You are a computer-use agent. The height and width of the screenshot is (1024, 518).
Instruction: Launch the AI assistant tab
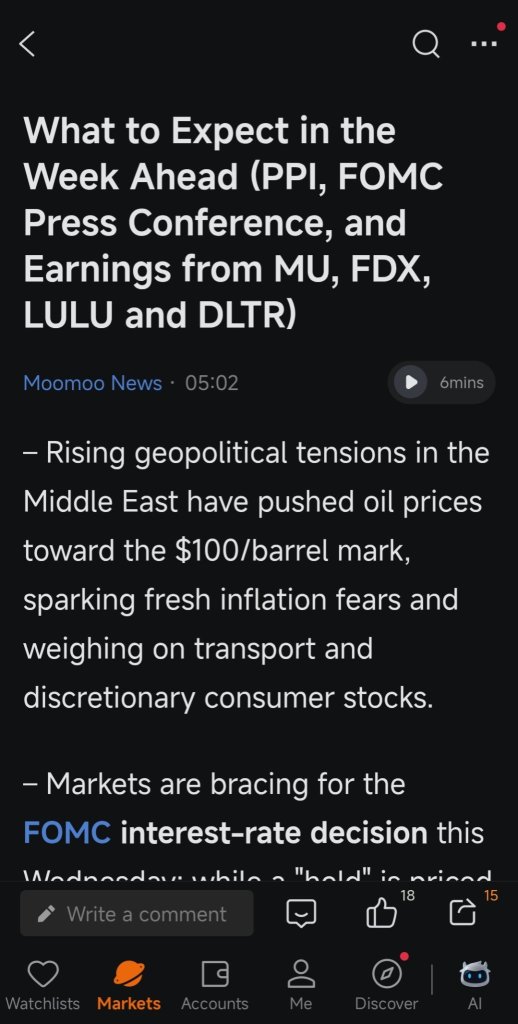[474, 985]
